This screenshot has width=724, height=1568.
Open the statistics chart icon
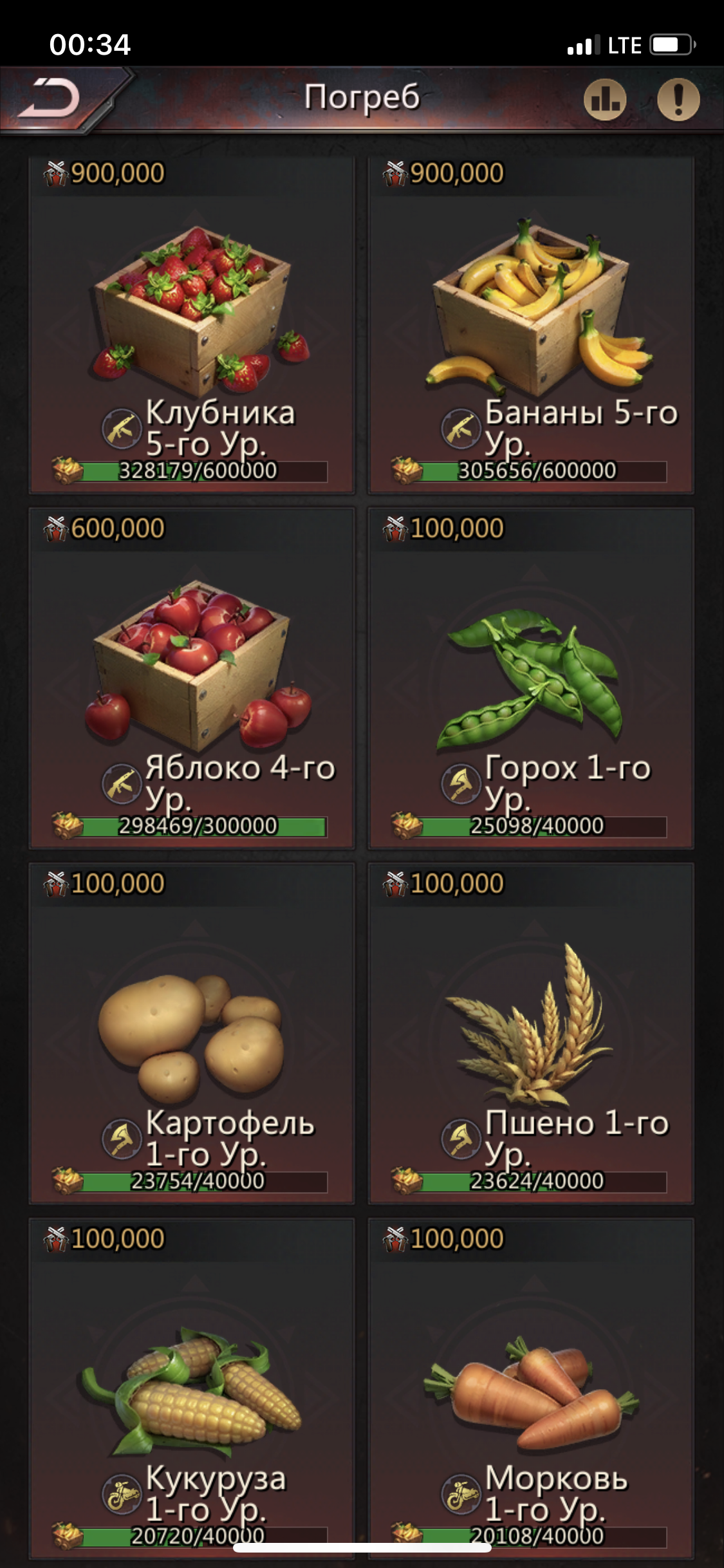coord(604,100)
